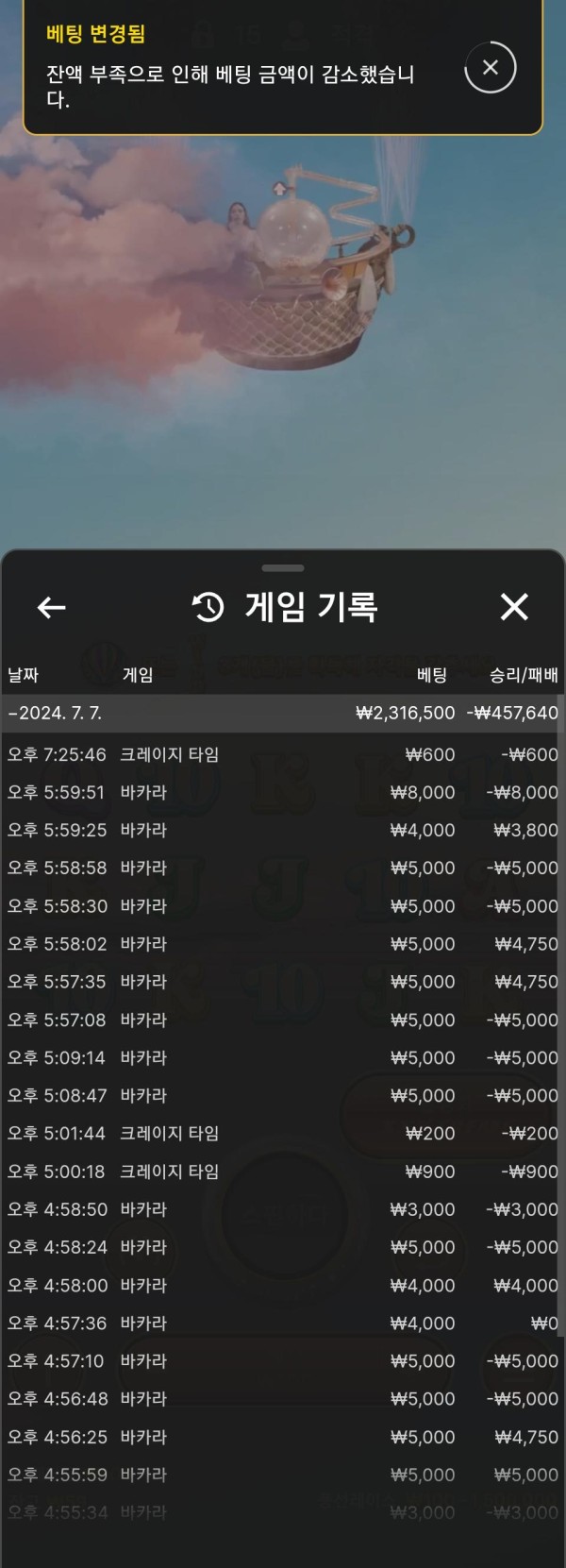
Task: Go back from 게임 기록 panel
Action: 51,607
